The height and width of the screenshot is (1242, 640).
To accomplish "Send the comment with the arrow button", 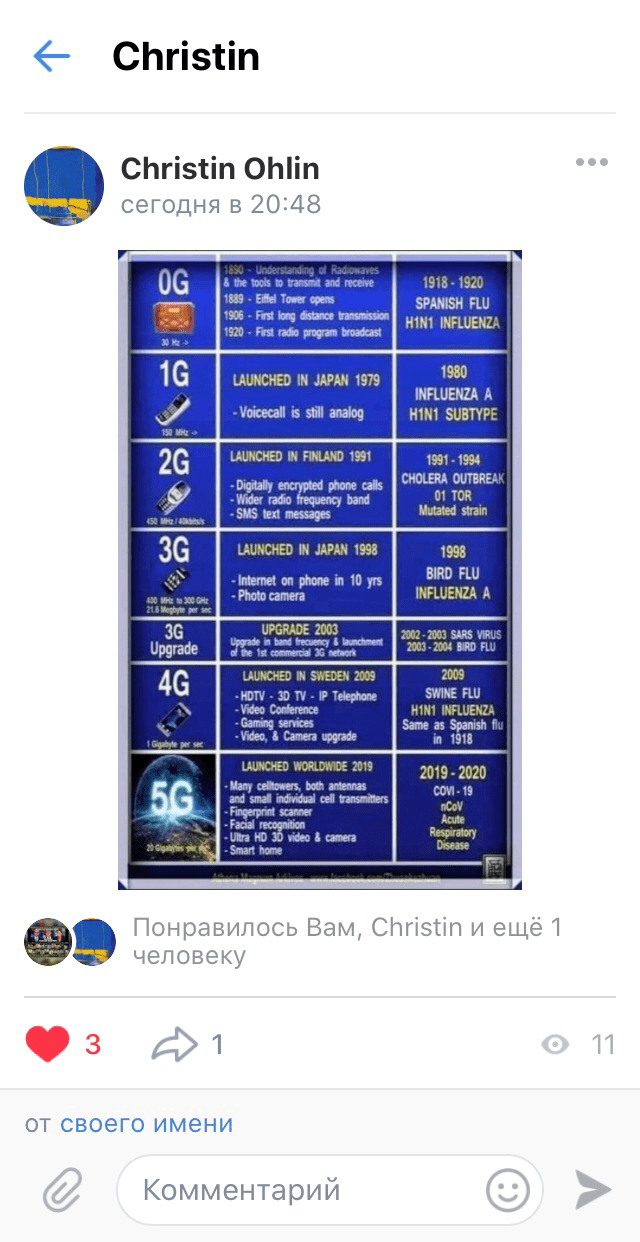I will click(592, 1190).
